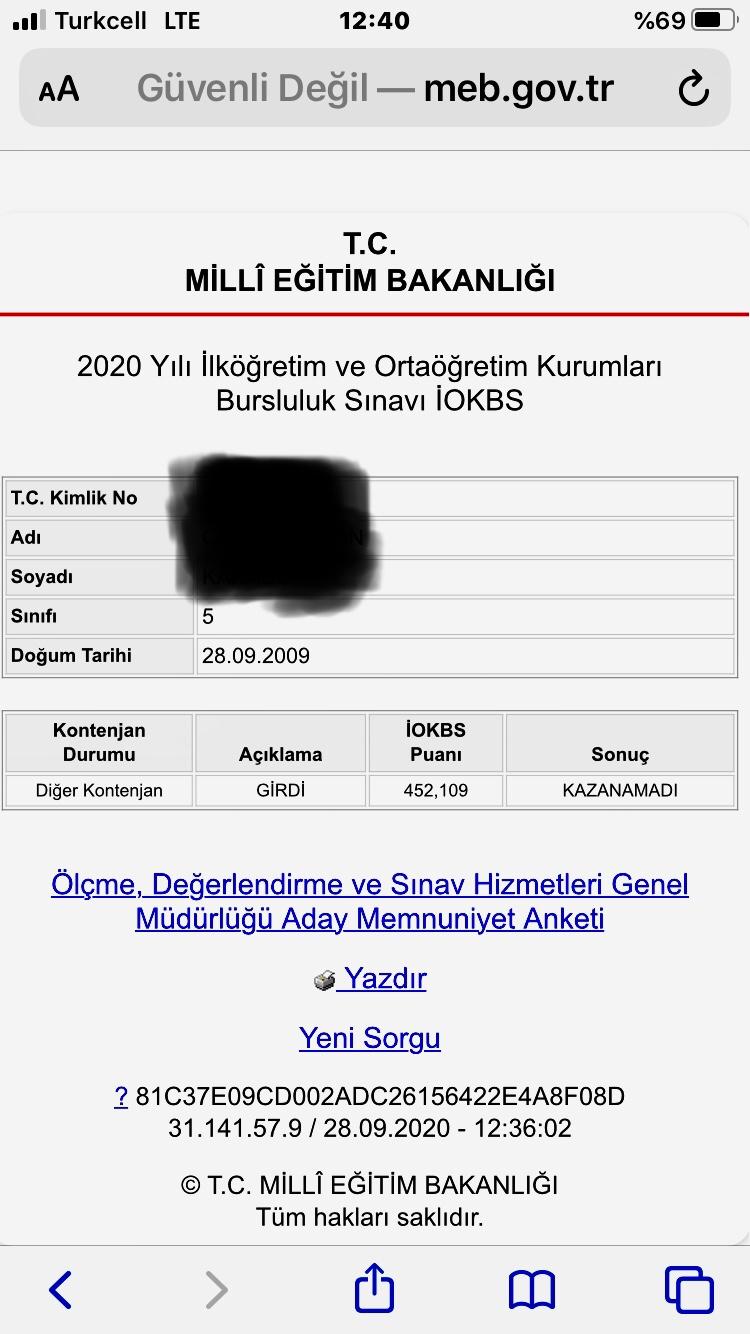Print the result via Yazdır
Image resolution: width=750 pixels, height=1334 pixels.
tap(371, 978)
